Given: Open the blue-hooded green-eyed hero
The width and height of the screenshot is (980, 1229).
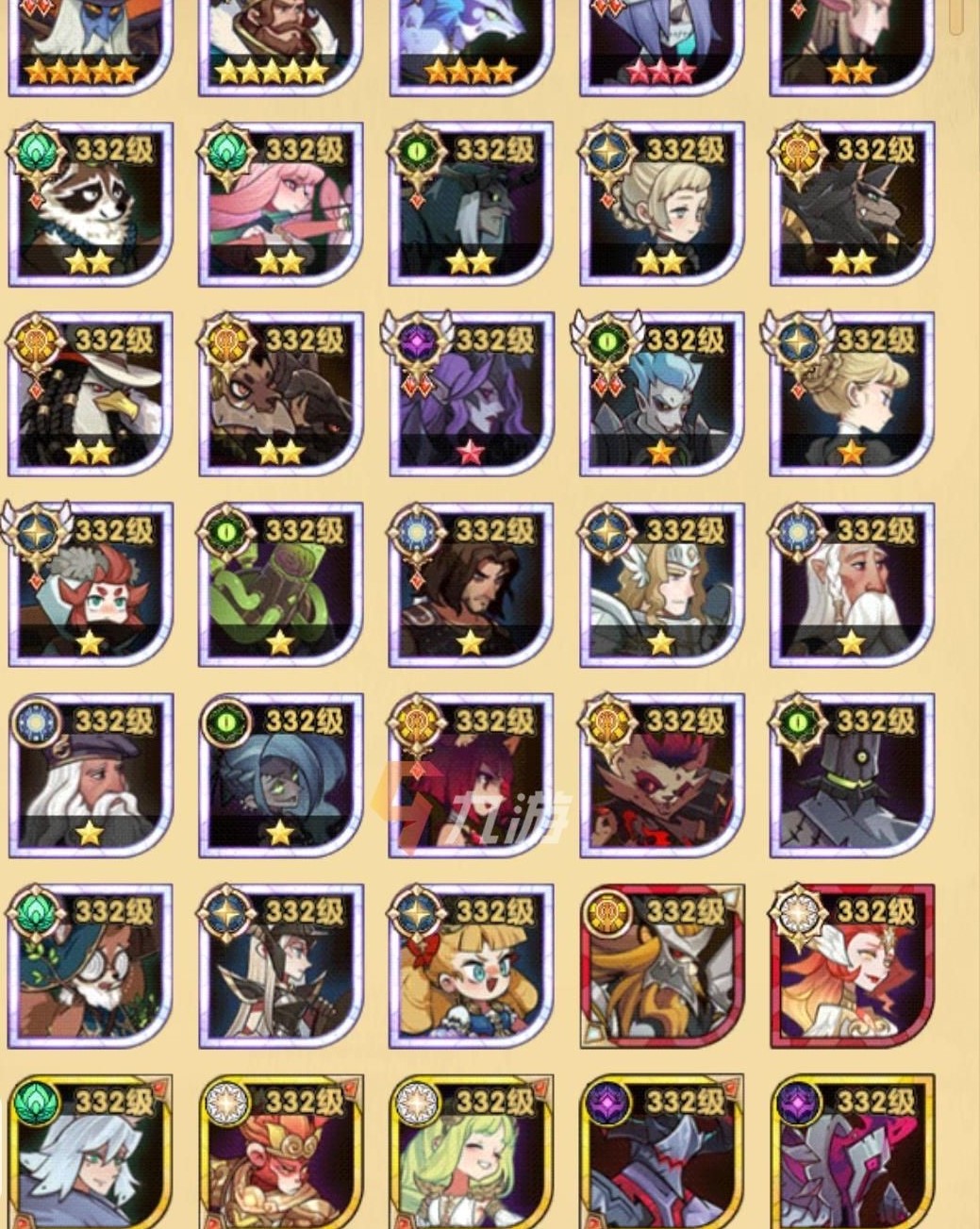Looking at the screenshot, I should click(x=281, y=777).
